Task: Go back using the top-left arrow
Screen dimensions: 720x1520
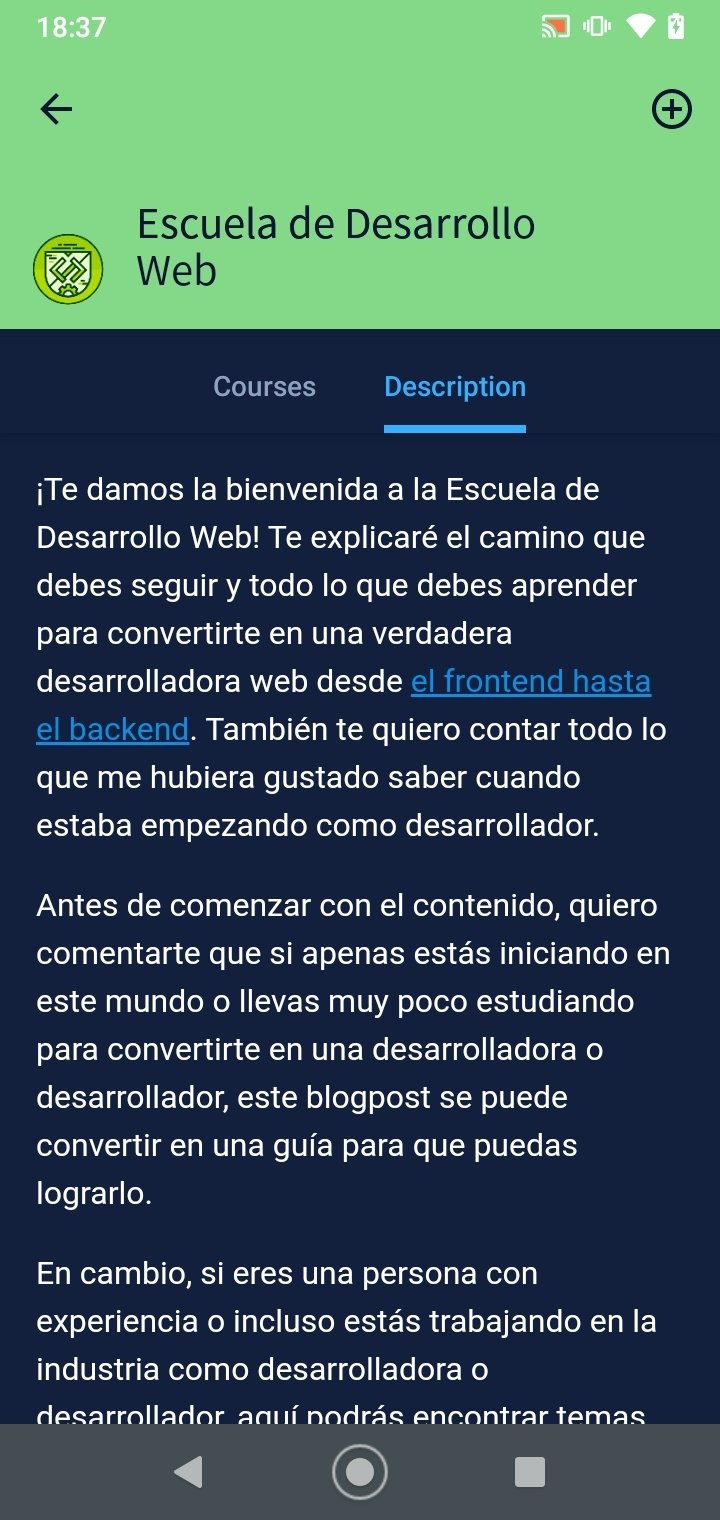Action: click(56, 109)
